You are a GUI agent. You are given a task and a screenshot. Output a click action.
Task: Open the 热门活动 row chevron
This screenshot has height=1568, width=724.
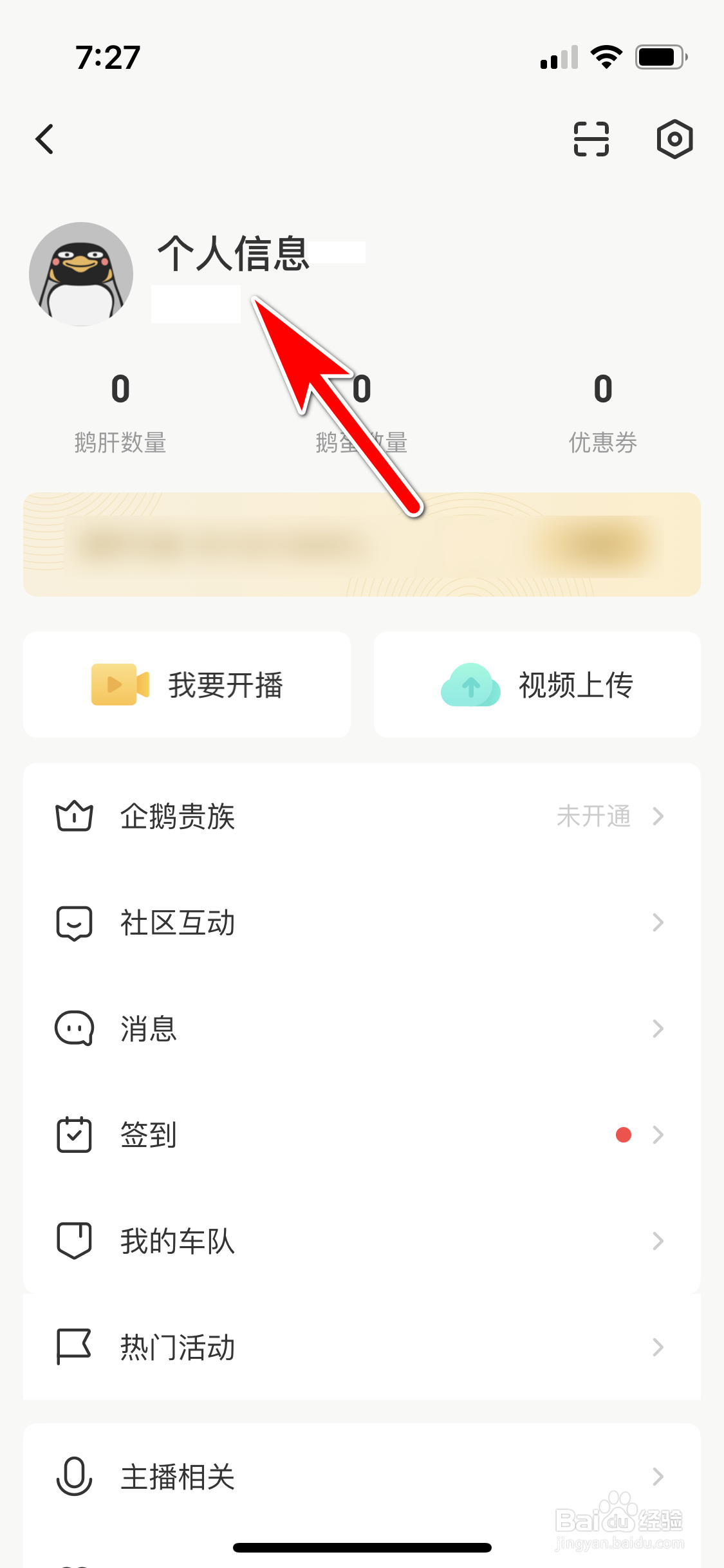coord(658,1347)
